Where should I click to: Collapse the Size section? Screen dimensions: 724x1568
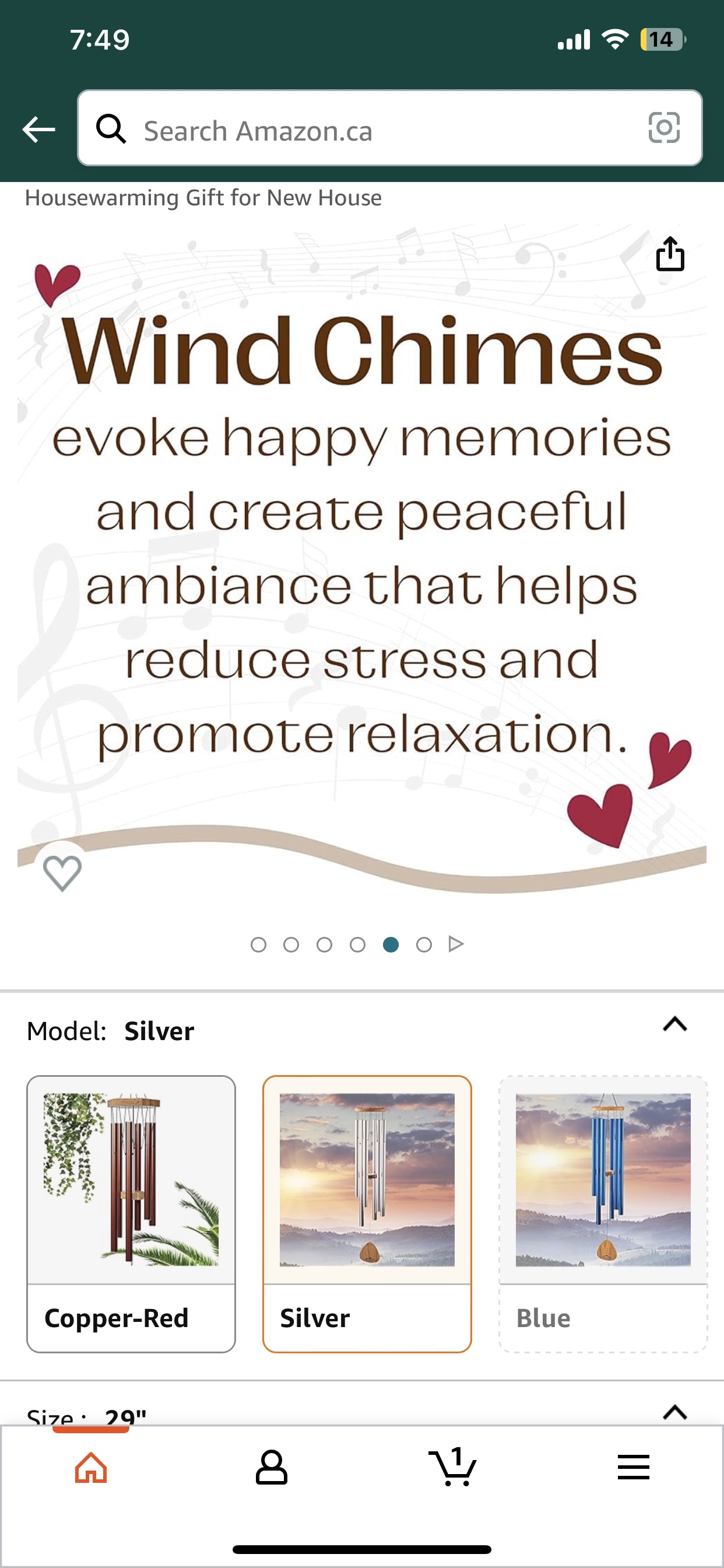coord(674,1412)
